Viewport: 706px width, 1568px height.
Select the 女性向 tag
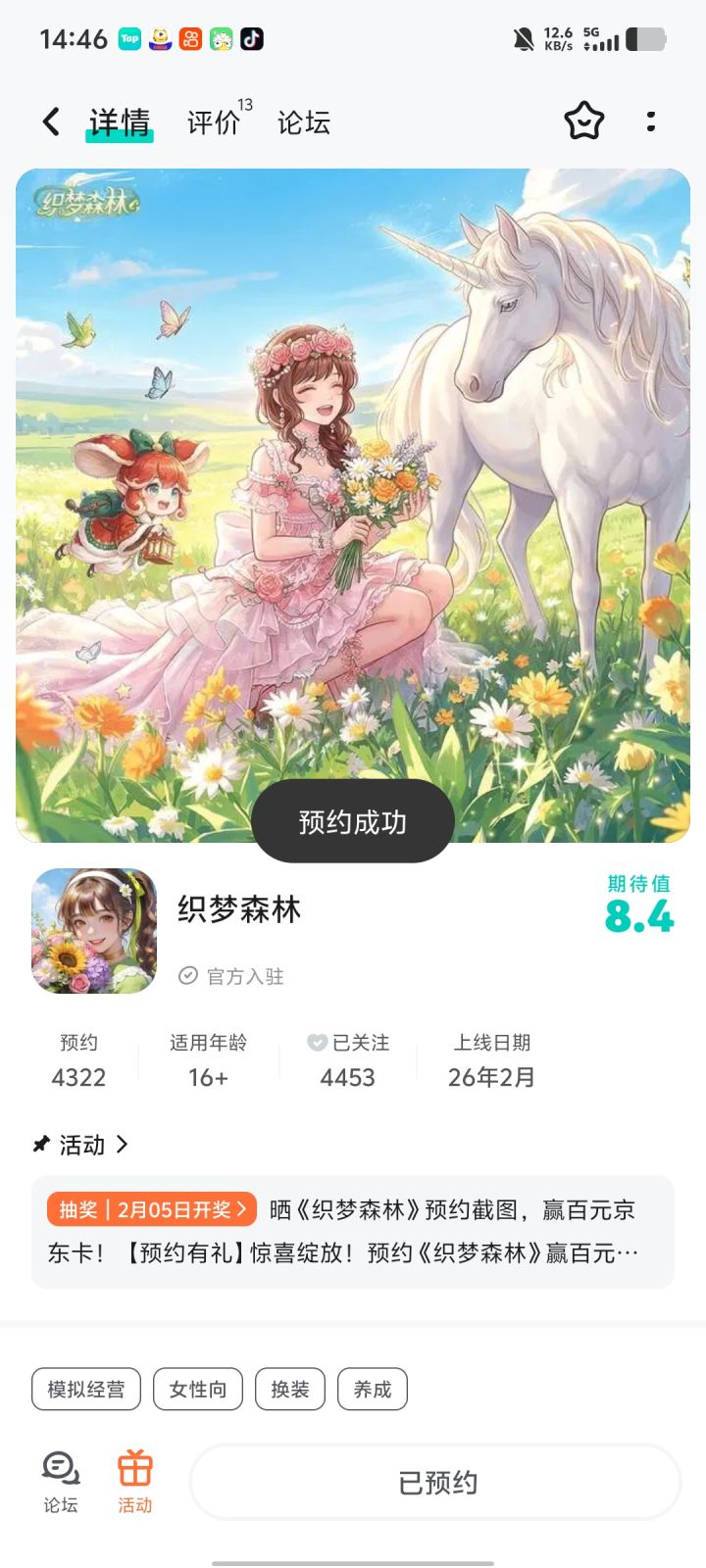pos(198,1389)
